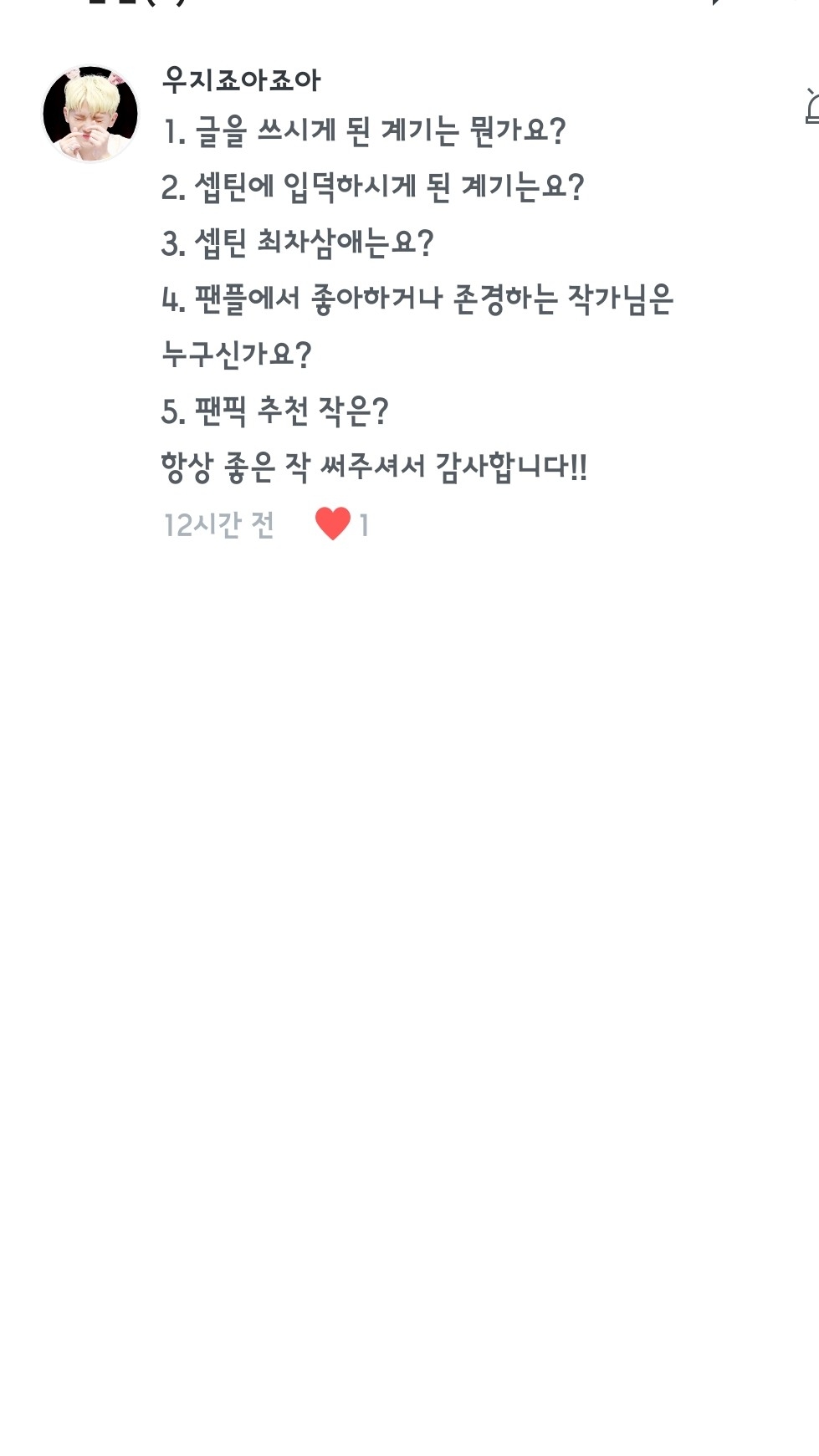Like the comment by 우지죠아죠아

332,524
